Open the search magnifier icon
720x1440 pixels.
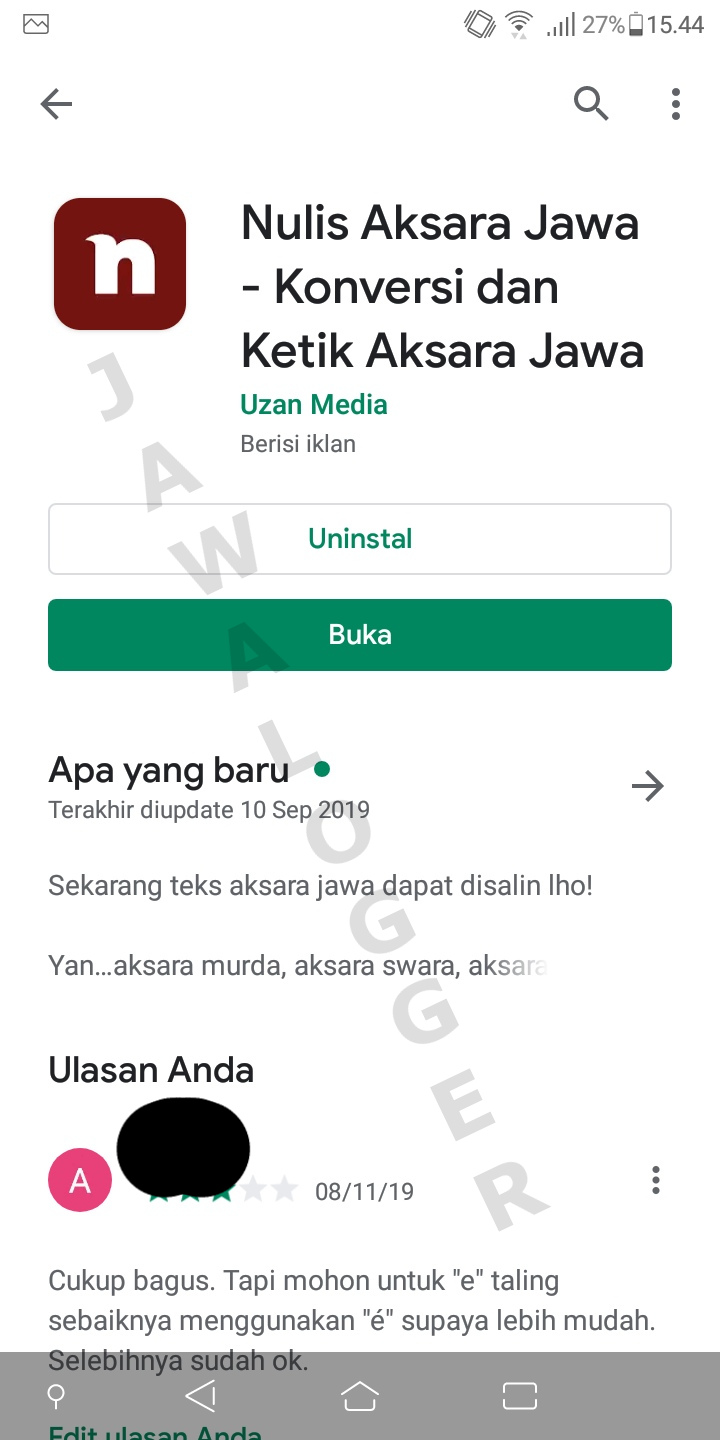pos(591,103)
